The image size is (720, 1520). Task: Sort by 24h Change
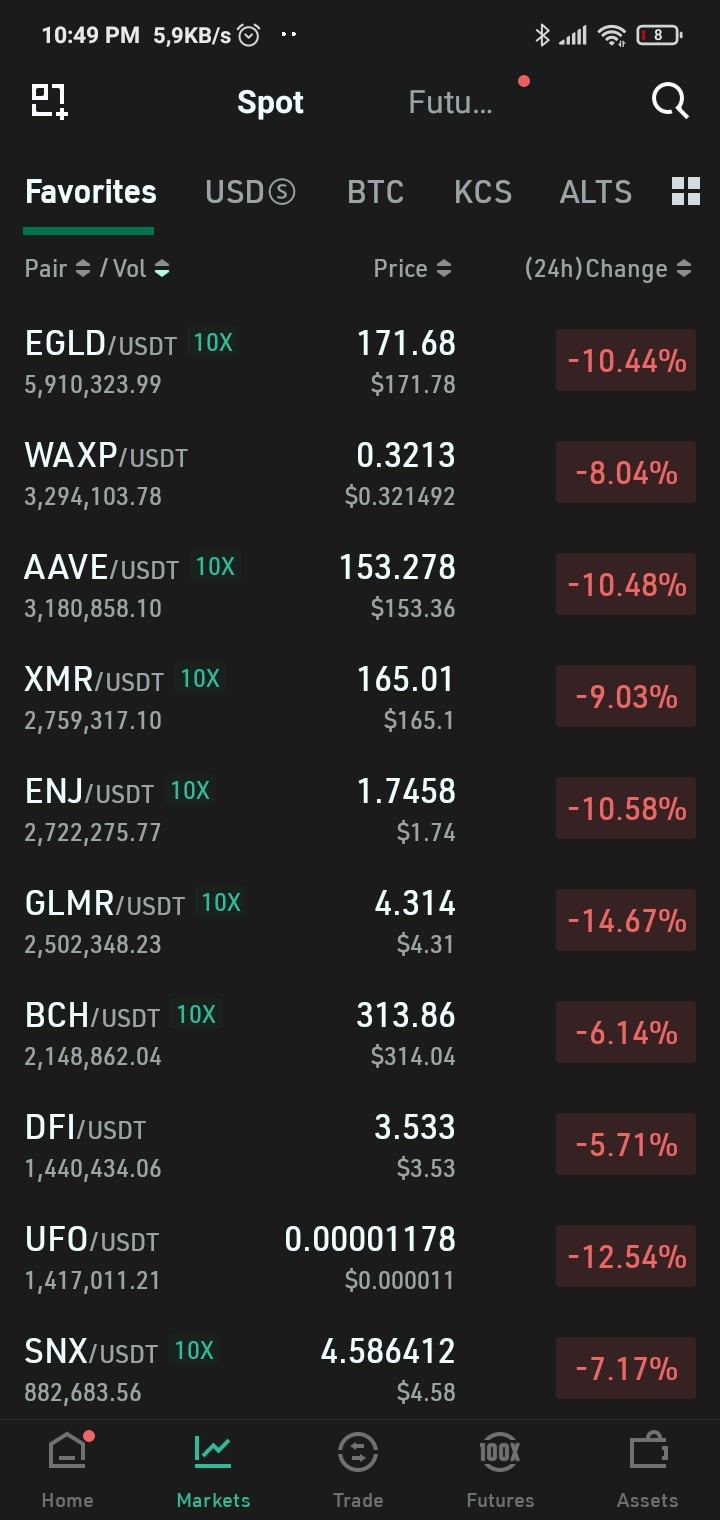[x=608, y=268]
